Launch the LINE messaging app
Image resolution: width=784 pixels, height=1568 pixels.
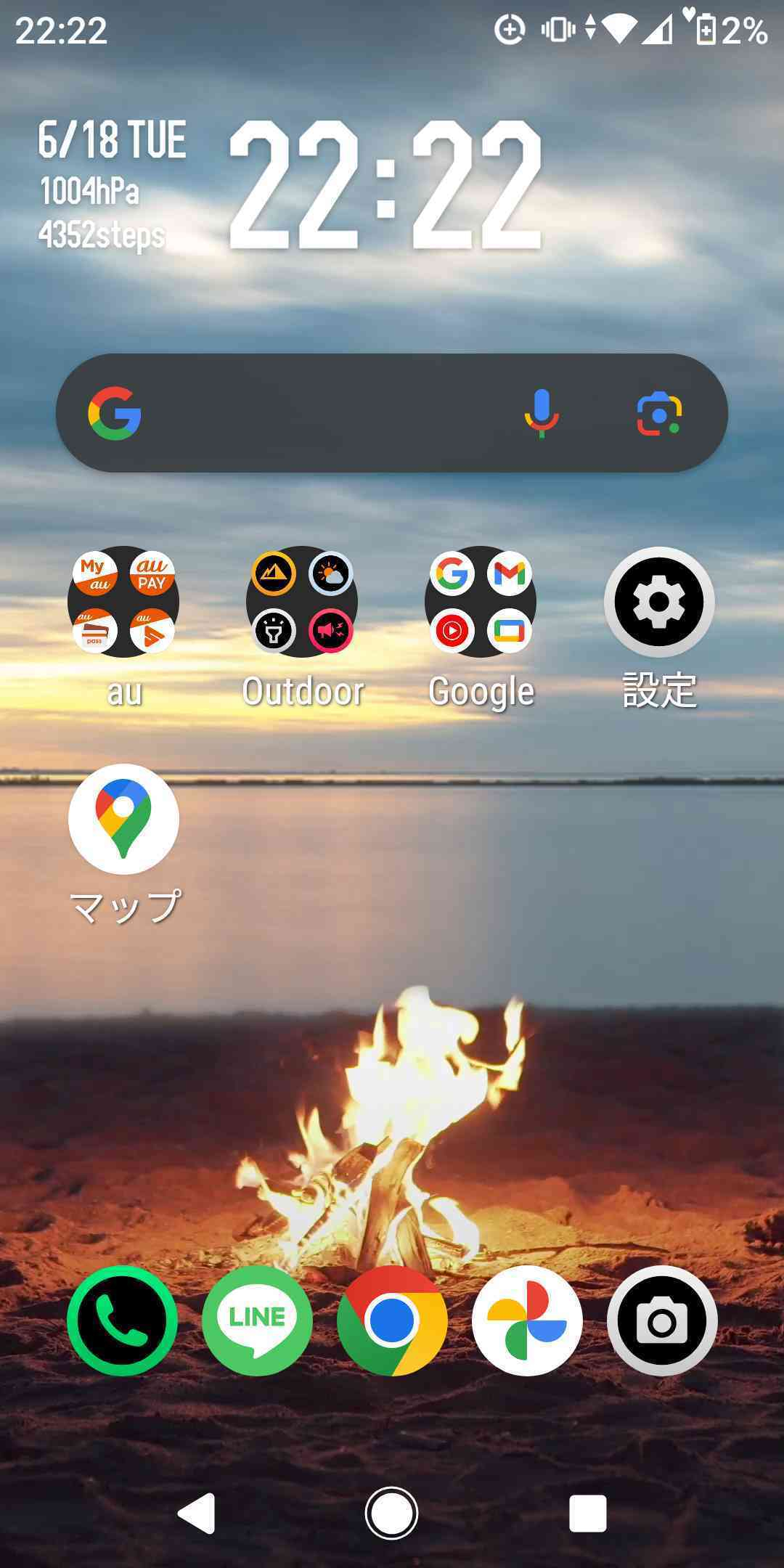257,1320
